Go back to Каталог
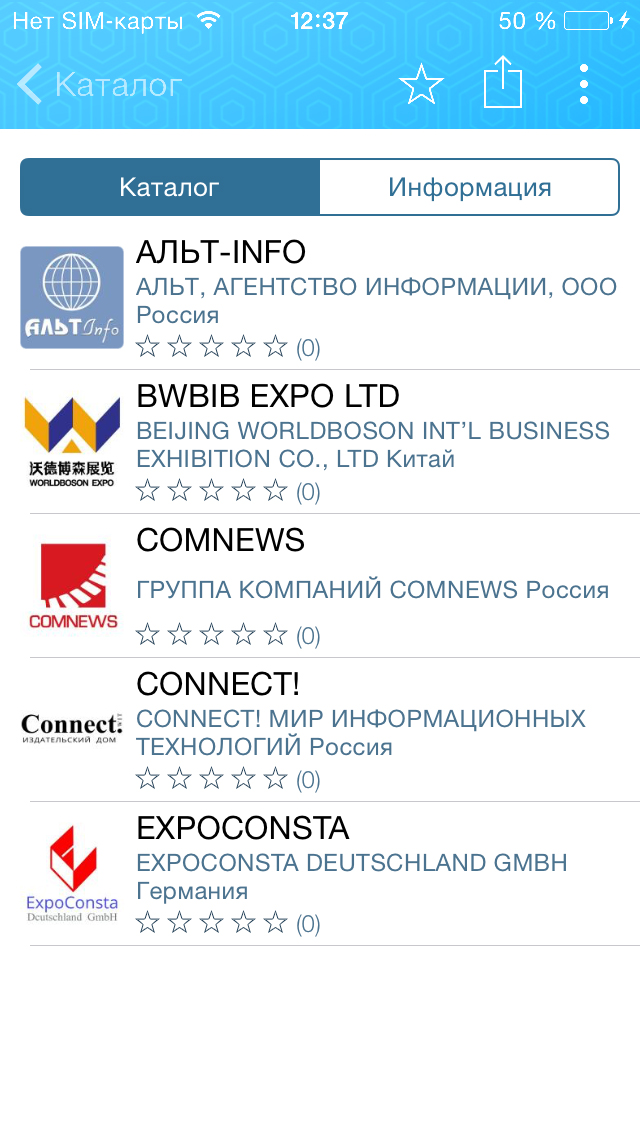Image resolution: width=640 pixels, height=1136 pixels. point(99,85)
